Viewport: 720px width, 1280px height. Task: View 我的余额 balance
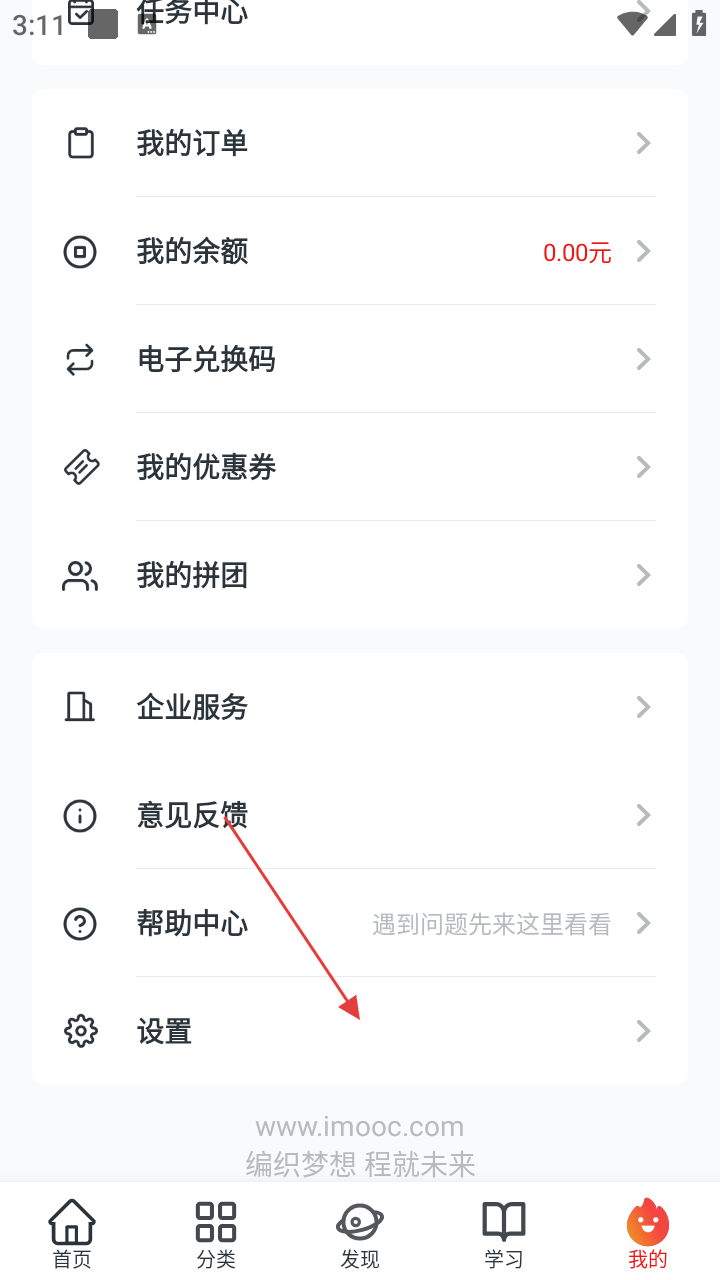pyautogui.click(x=360, y=251)
